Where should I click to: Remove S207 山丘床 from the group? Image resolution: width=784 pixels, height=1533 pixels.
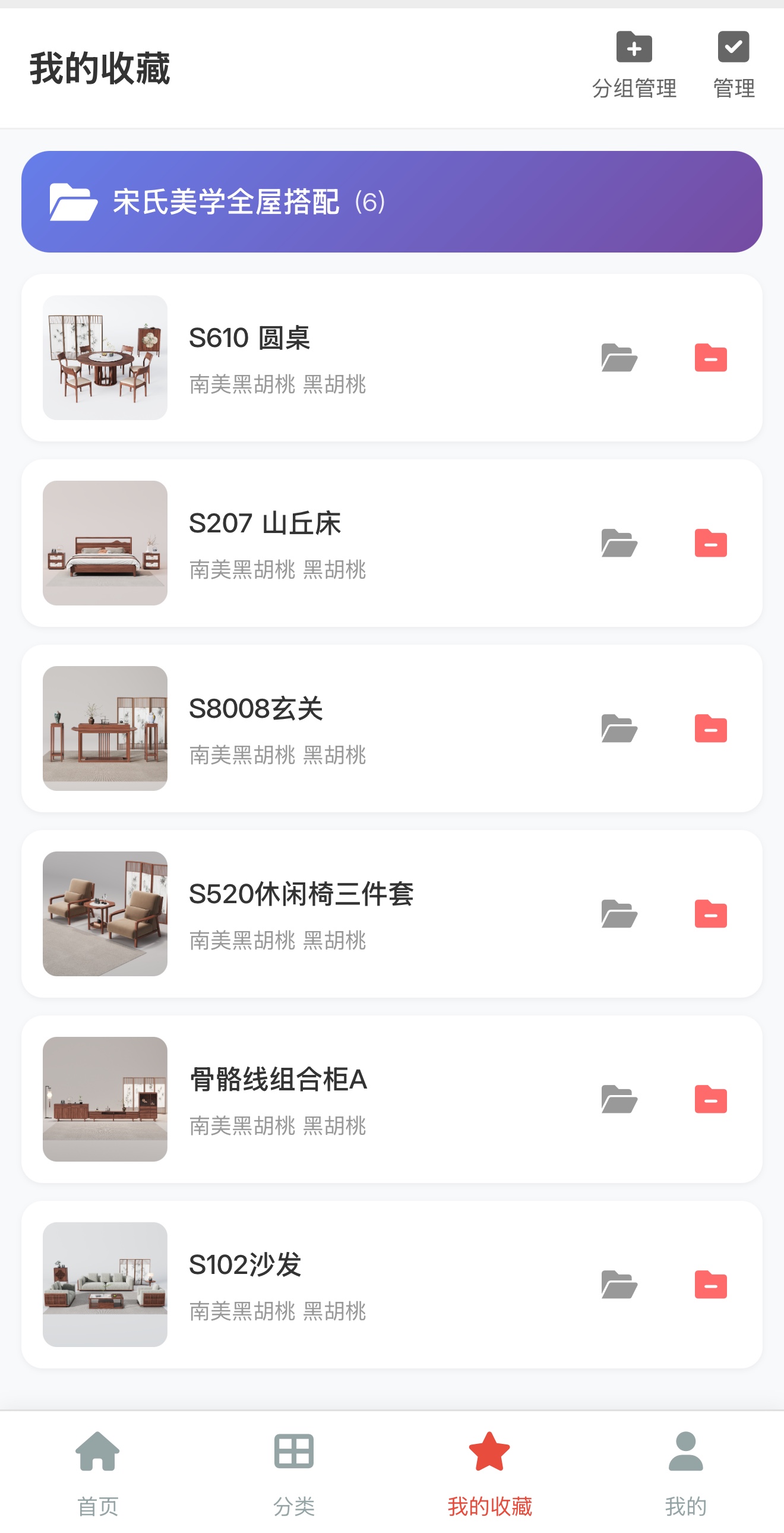pos(710,542)
